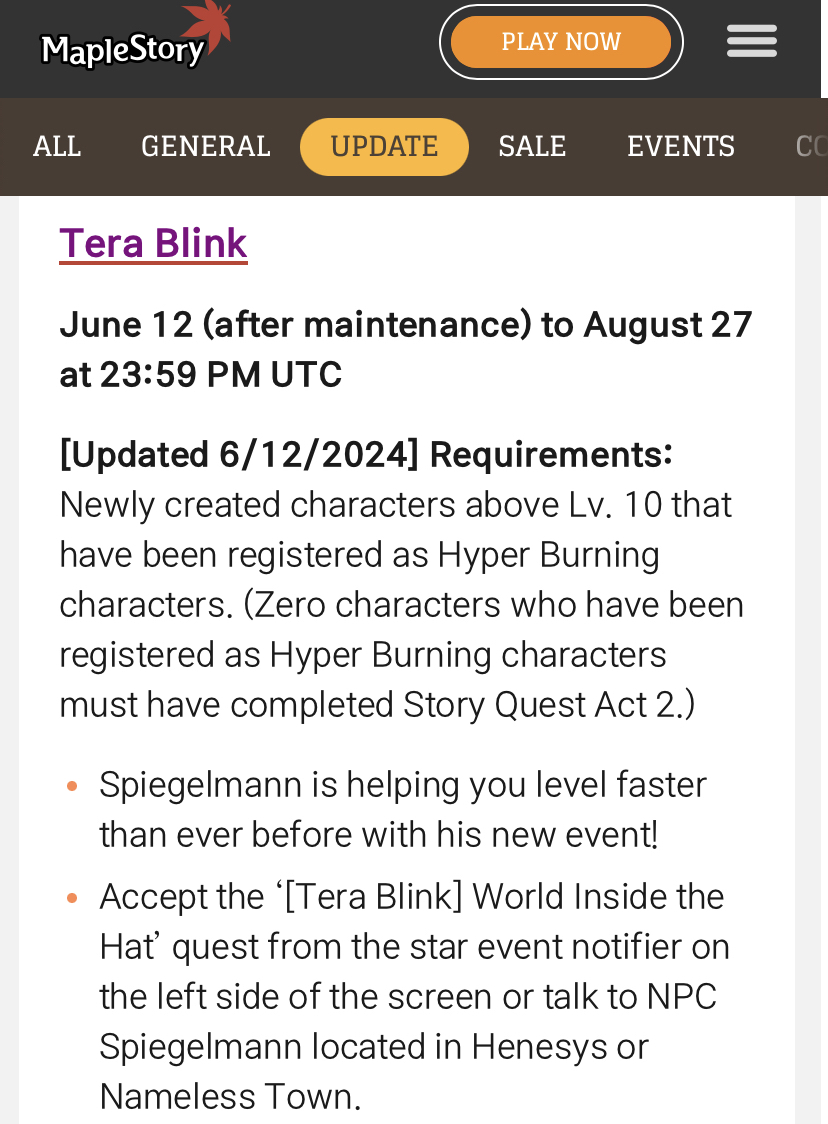Select the Update tab
Screen dimensions: 828x1124
pos(384,146)
